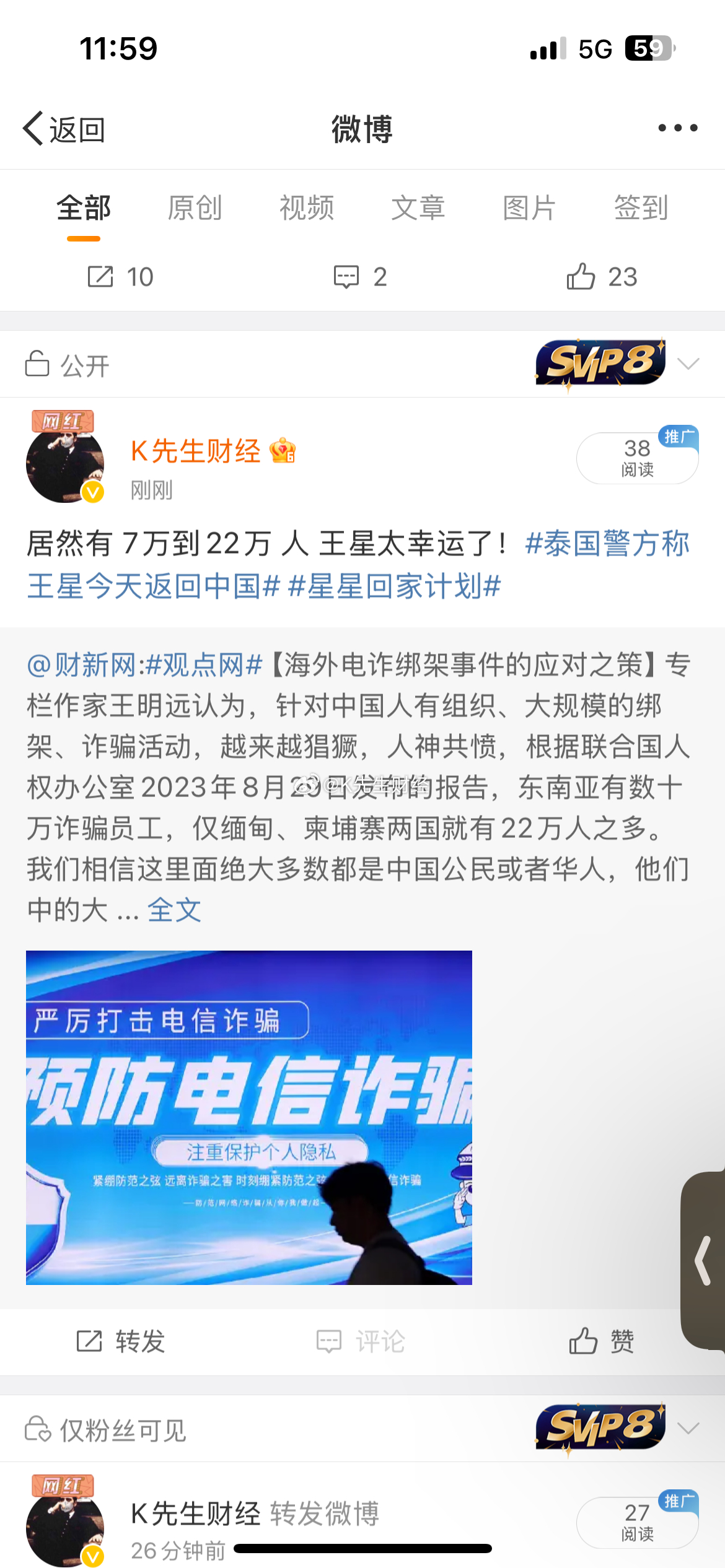The width and height of the screenshot is (725, 1568).
Task: Open hashtag #星星回家计划#
Action: coord(394,585)
